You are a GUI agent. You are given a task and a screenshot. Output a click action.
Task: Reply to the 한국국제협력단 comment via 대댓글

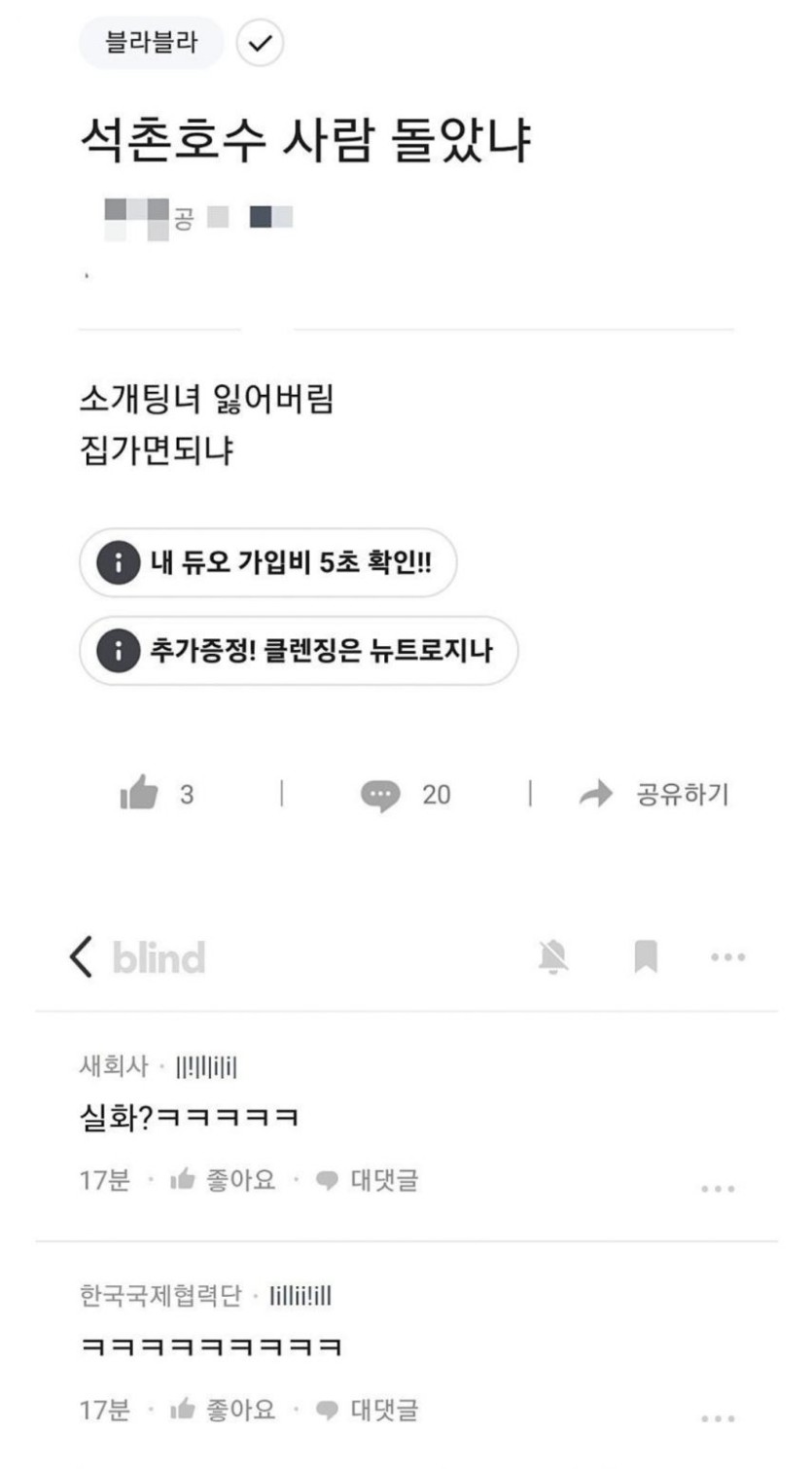[368, 1409]
